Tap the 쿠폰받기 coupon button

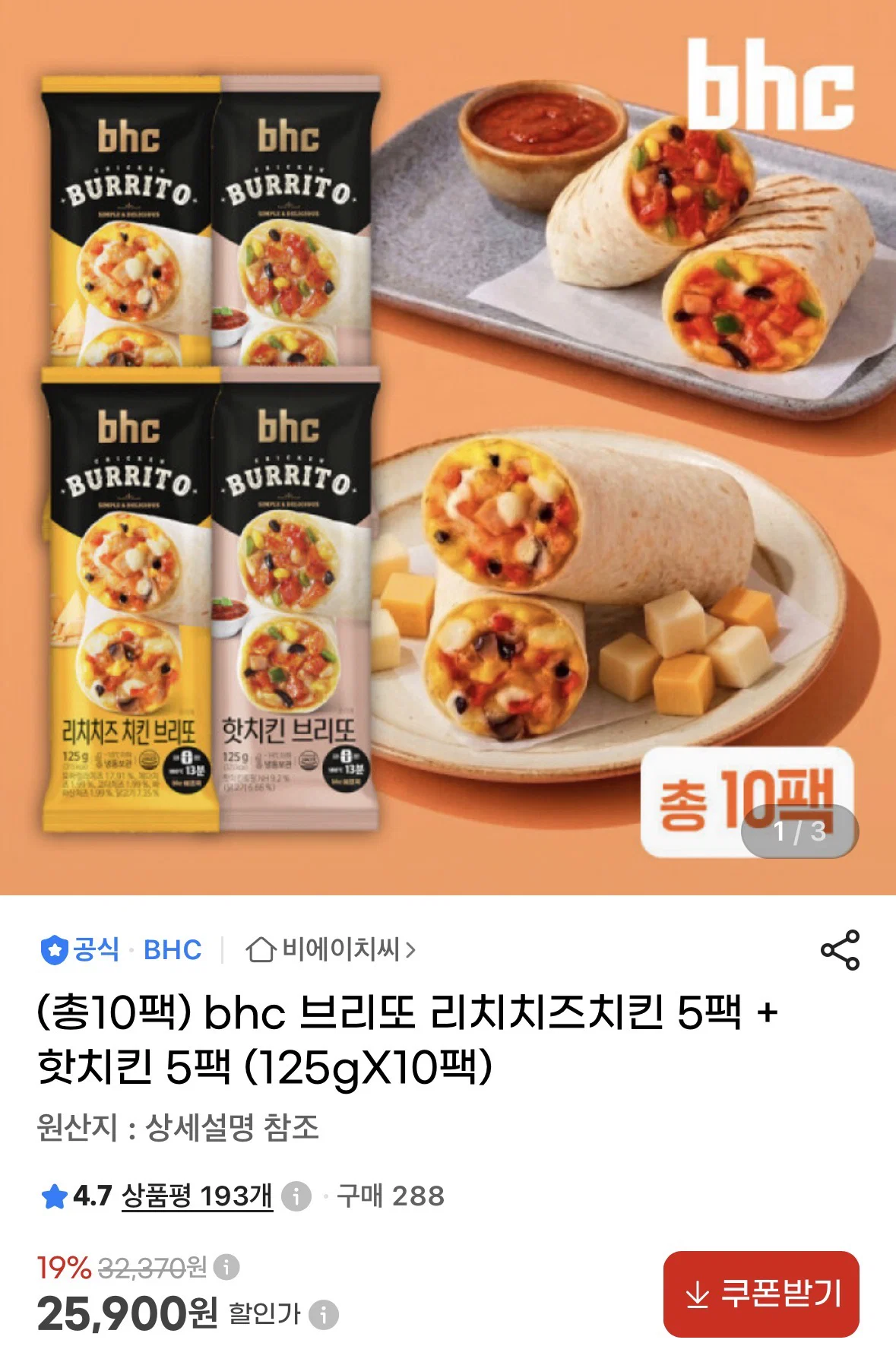coord(761,1294)
